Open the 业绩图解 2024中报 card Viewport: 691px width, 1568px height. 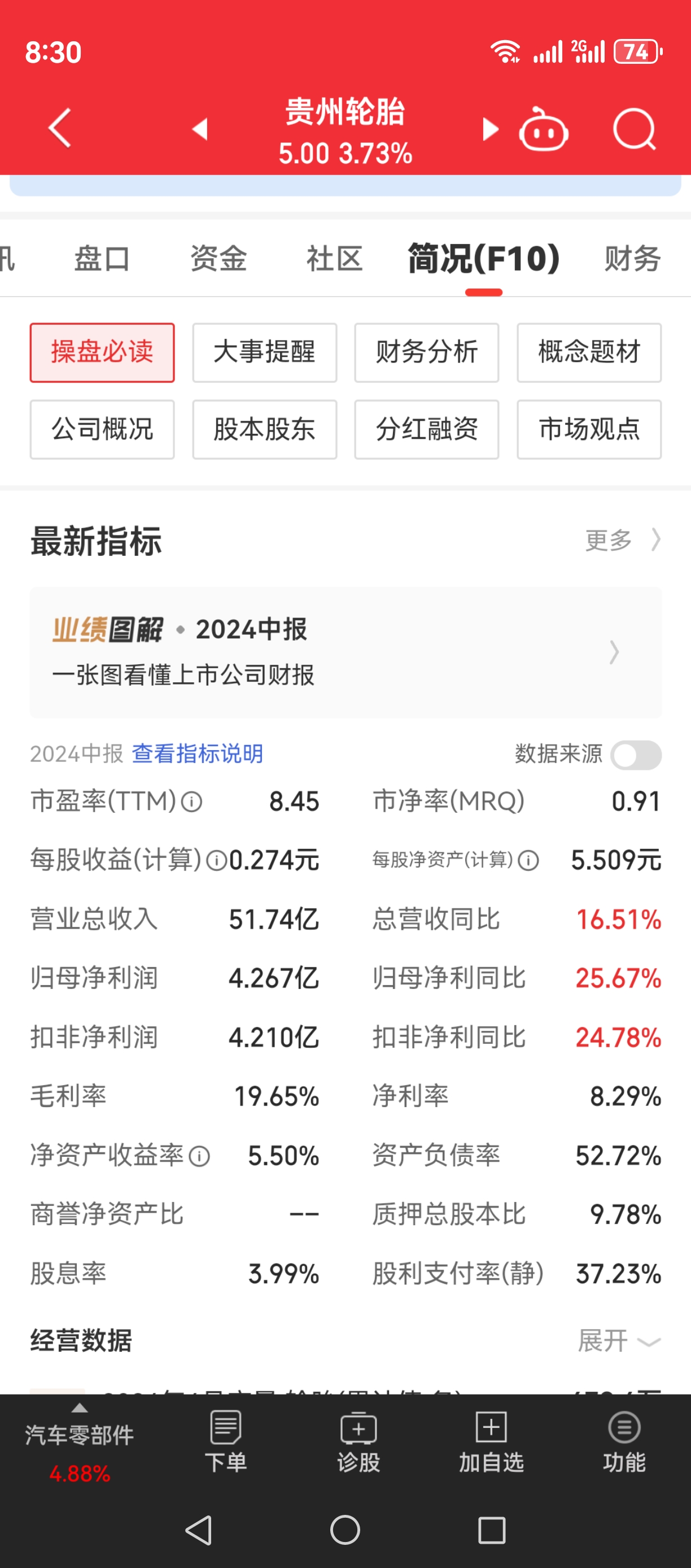345,652
